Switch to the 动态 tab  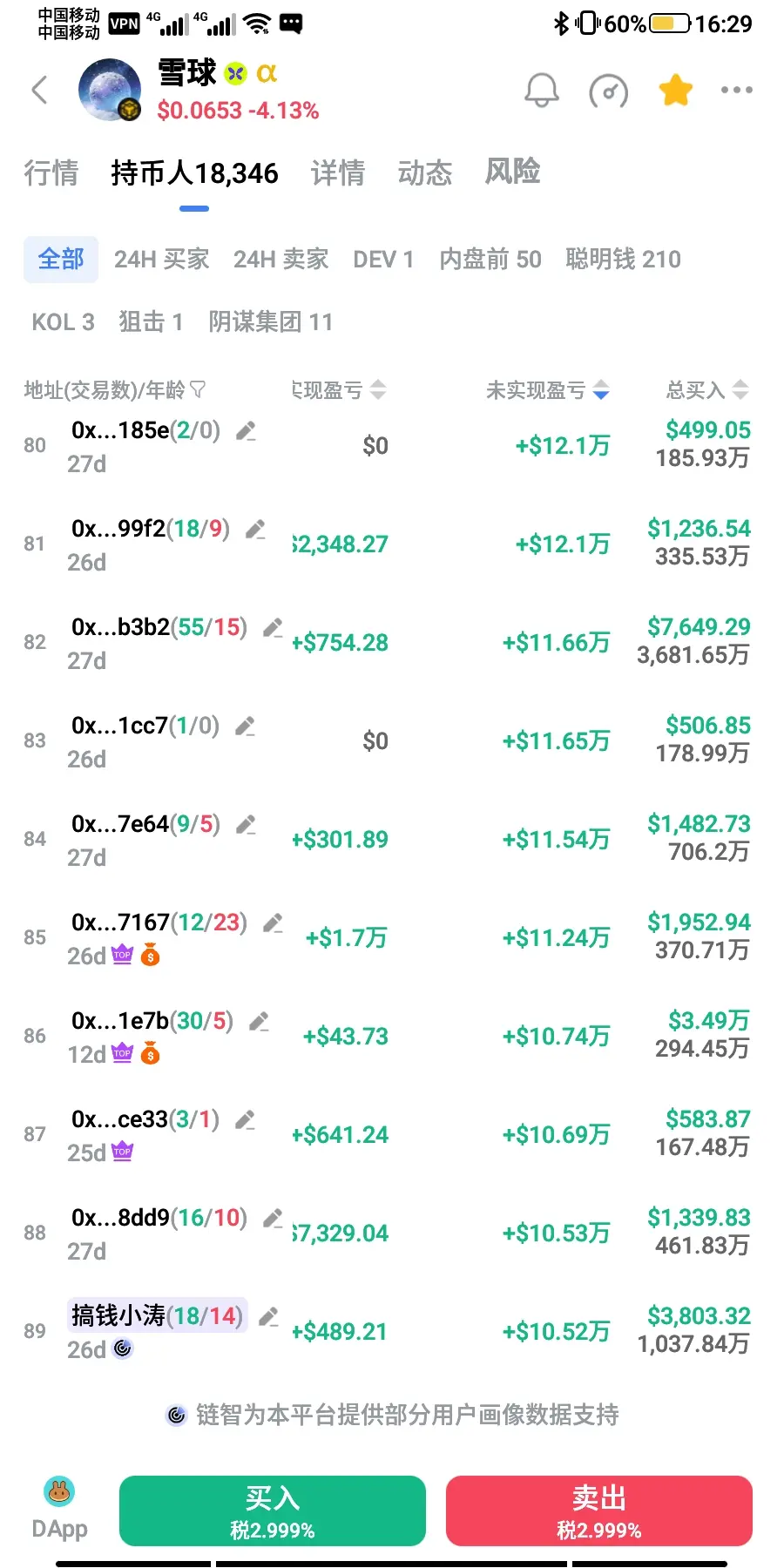425,172
